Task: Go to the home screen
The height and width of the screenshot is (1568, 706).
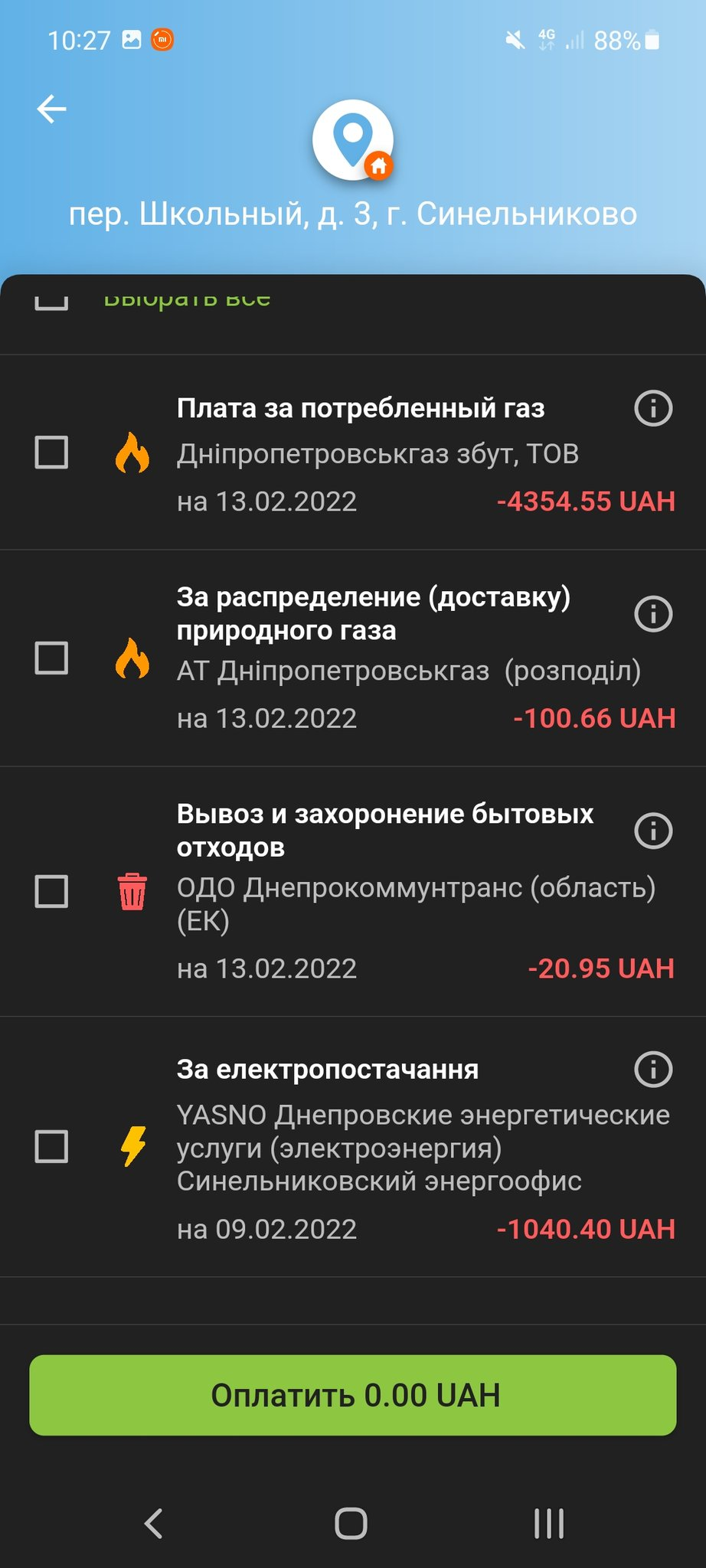Action: point(351,1524)
